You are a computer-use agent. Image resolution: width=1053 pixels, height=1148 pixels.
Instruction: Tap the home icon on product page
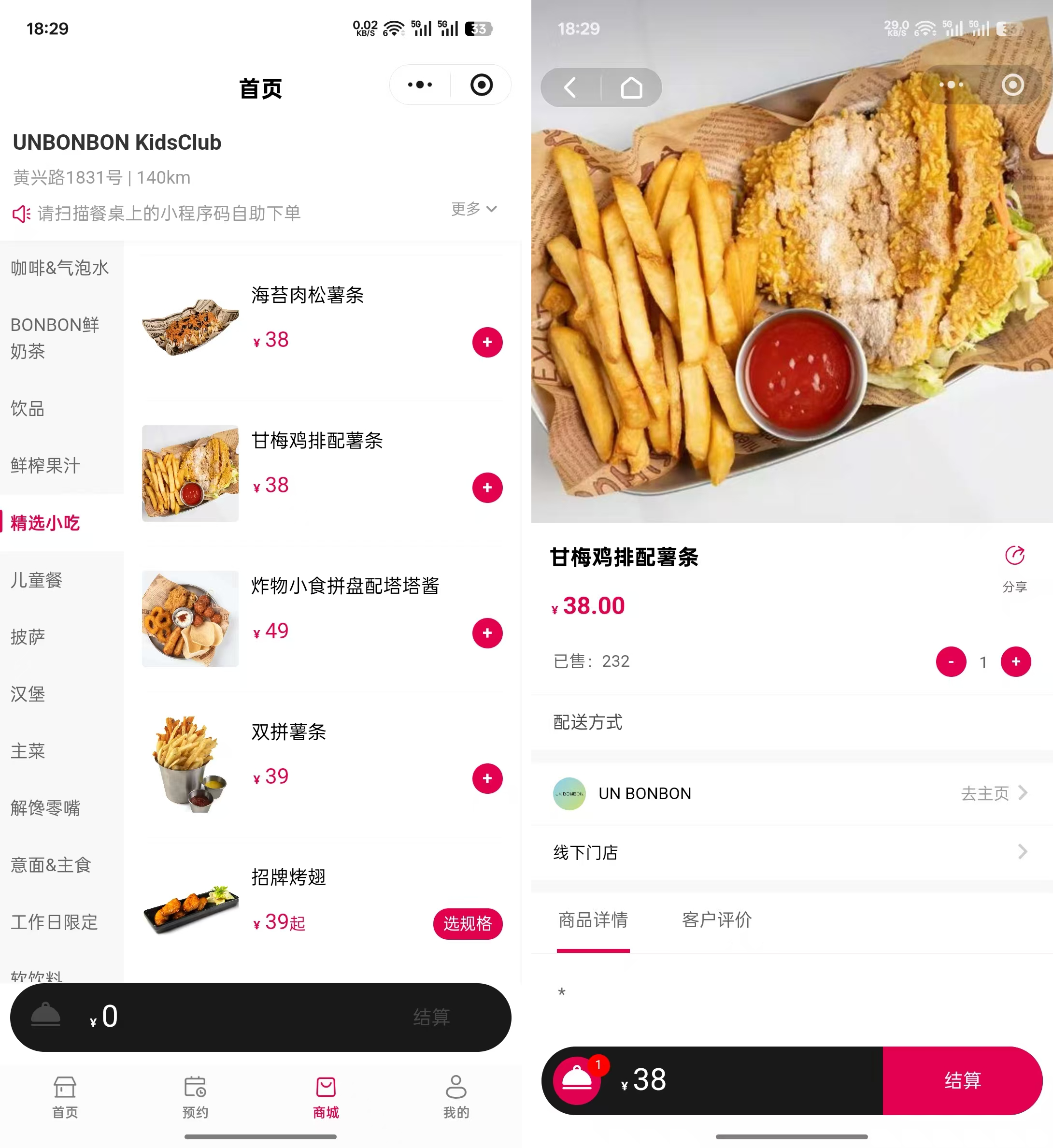coord(631,88)
